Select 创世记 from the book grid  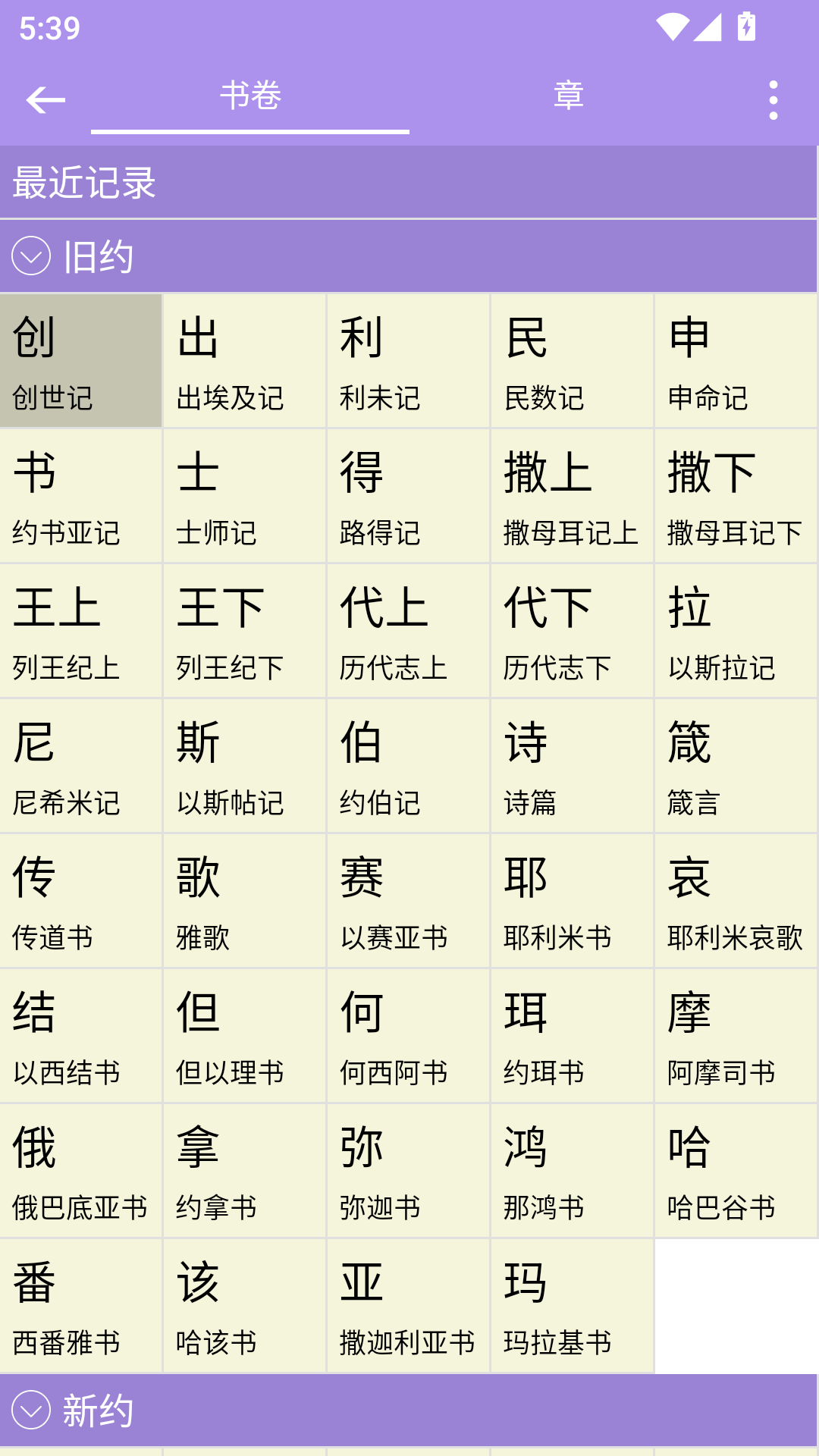pos(80,360)
